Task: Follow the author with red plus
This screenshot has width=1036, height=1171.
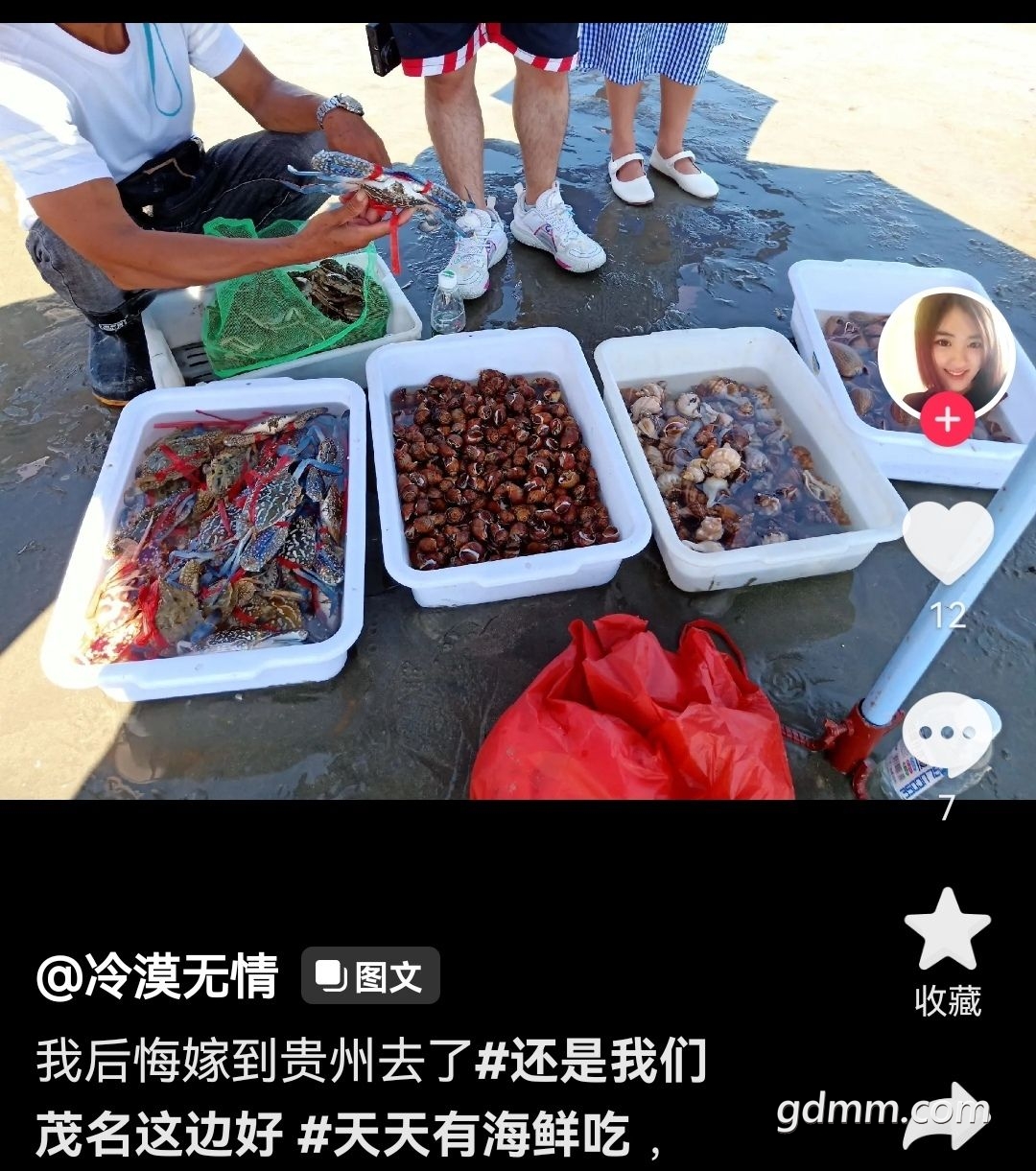Action: pos(947,420)
